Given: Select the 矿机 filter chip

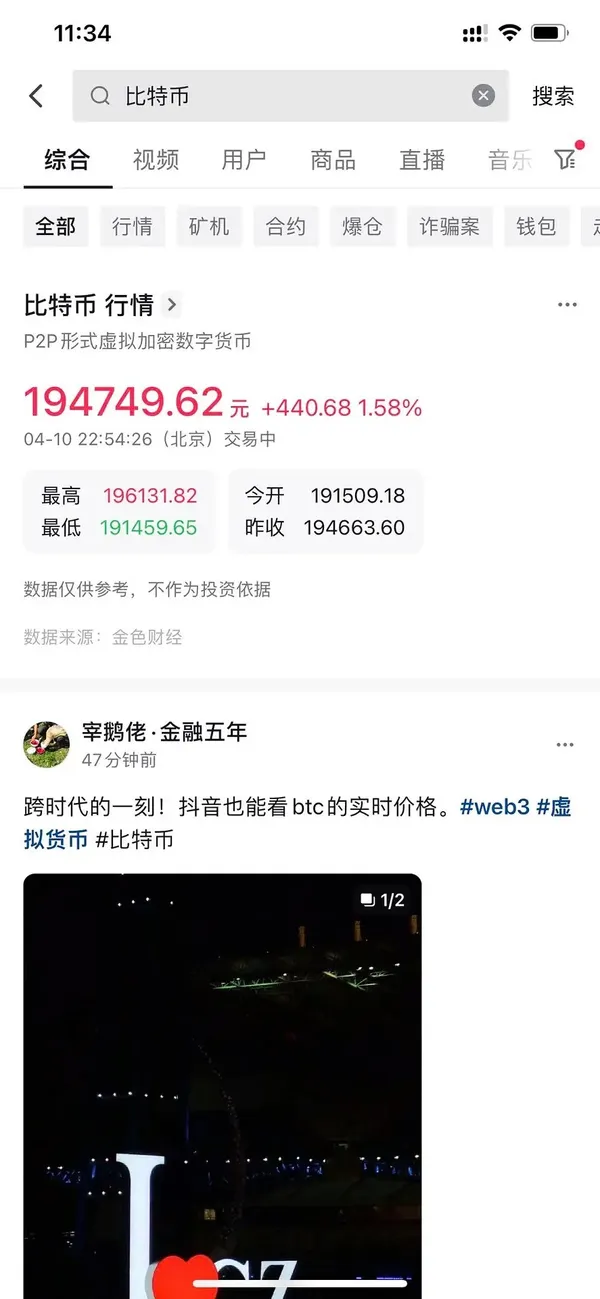Looking at the screenshot, I should point(209,227).
